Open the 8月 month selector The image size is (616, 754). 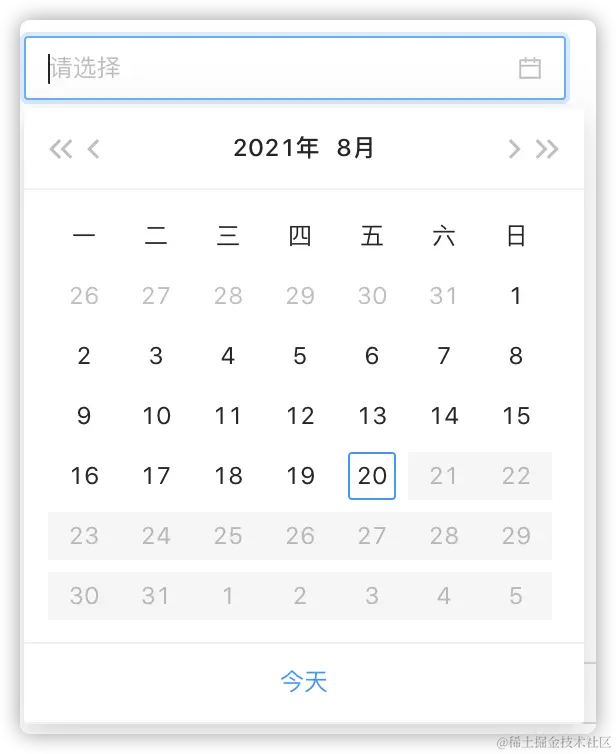(355, 148)
